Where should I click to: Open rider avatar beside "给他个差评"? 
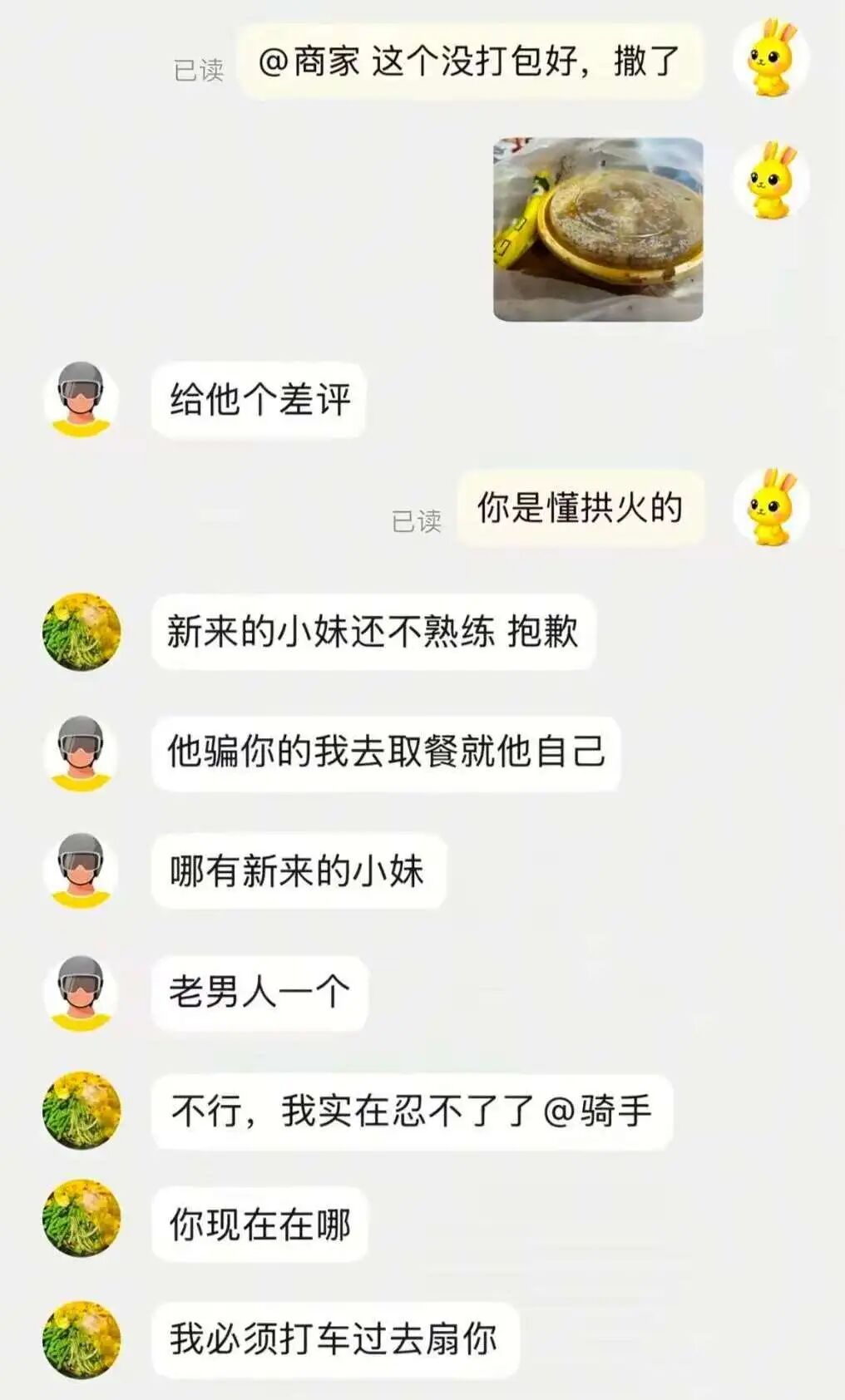[81, 399]
